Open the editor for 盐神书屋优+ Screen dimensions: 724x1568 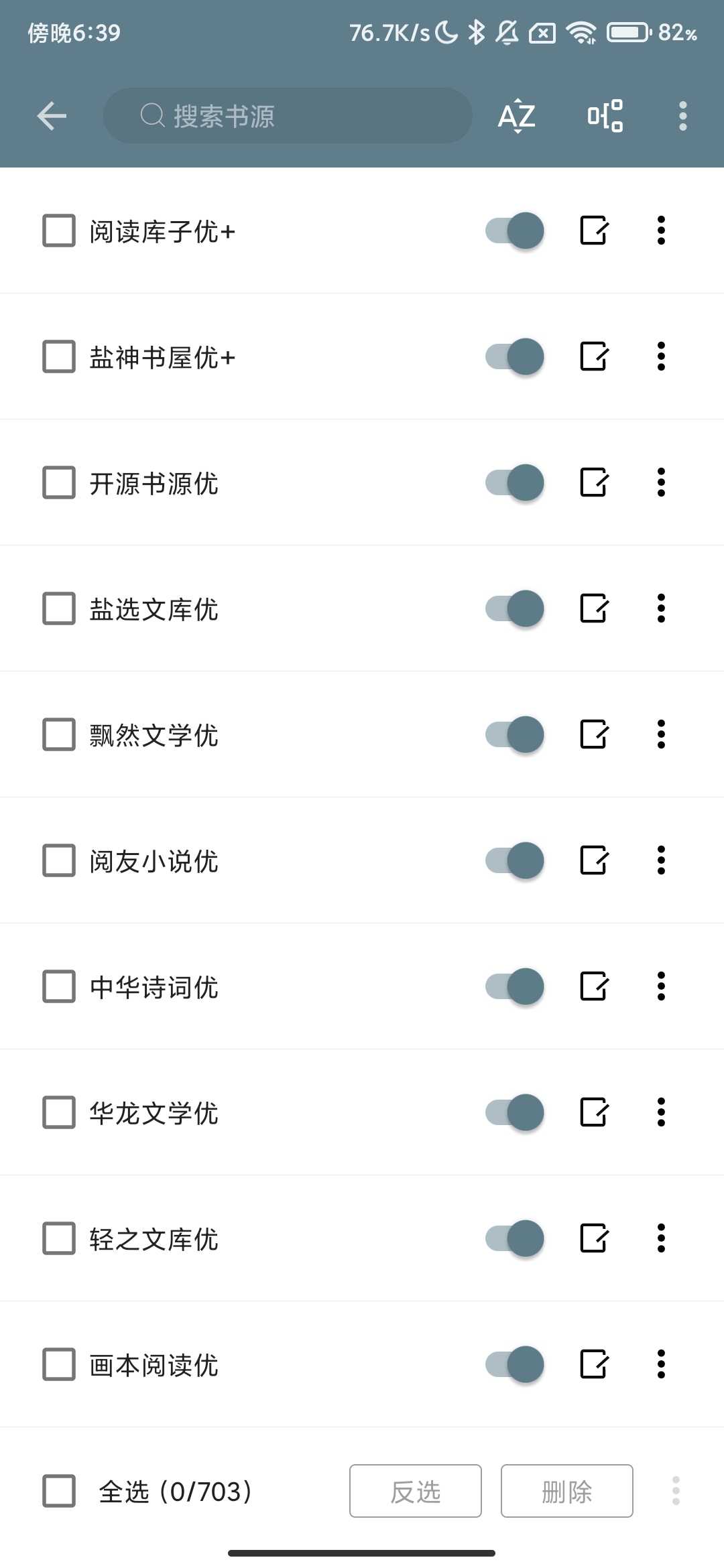(595, 356)
